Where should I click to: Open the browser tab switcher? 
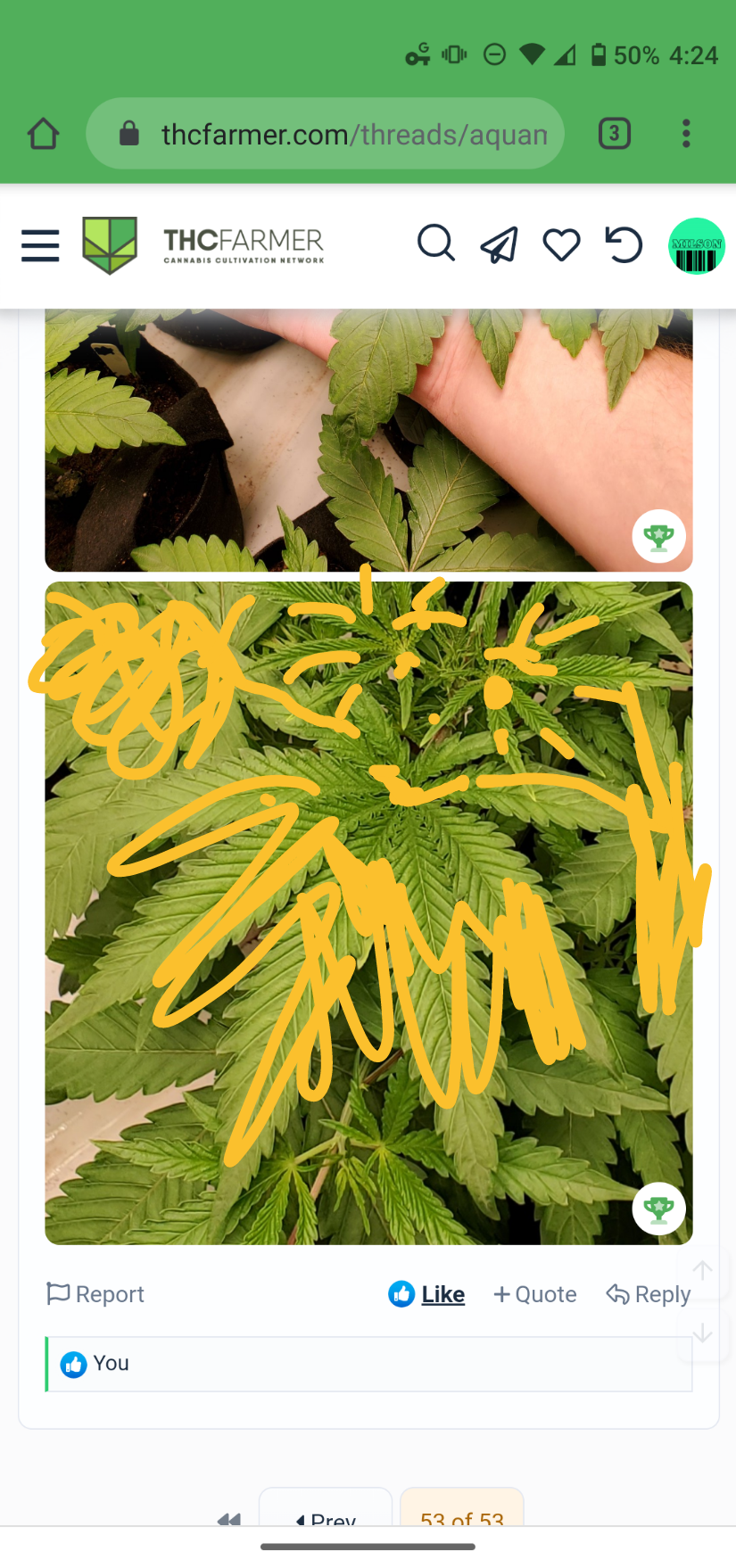[615, 134]
